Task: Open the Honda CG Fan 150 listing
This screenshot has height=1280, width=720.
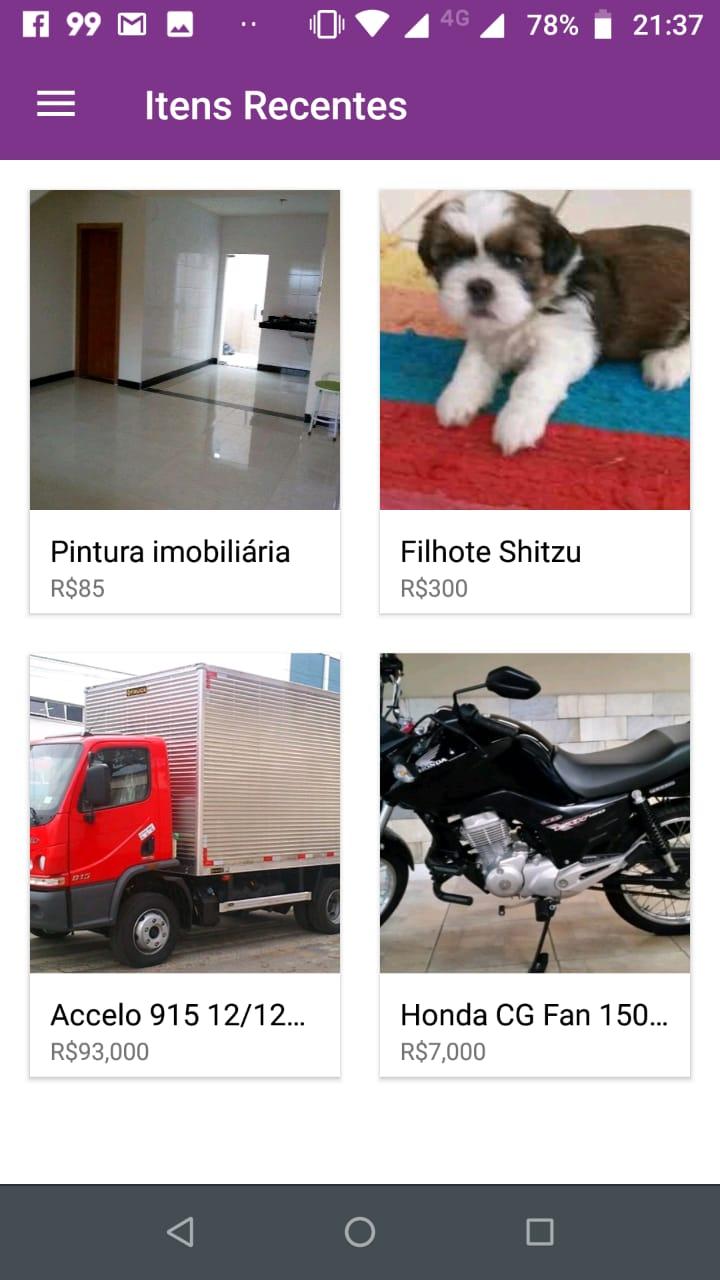Action: pyautogui.click(x=535, y=865)
